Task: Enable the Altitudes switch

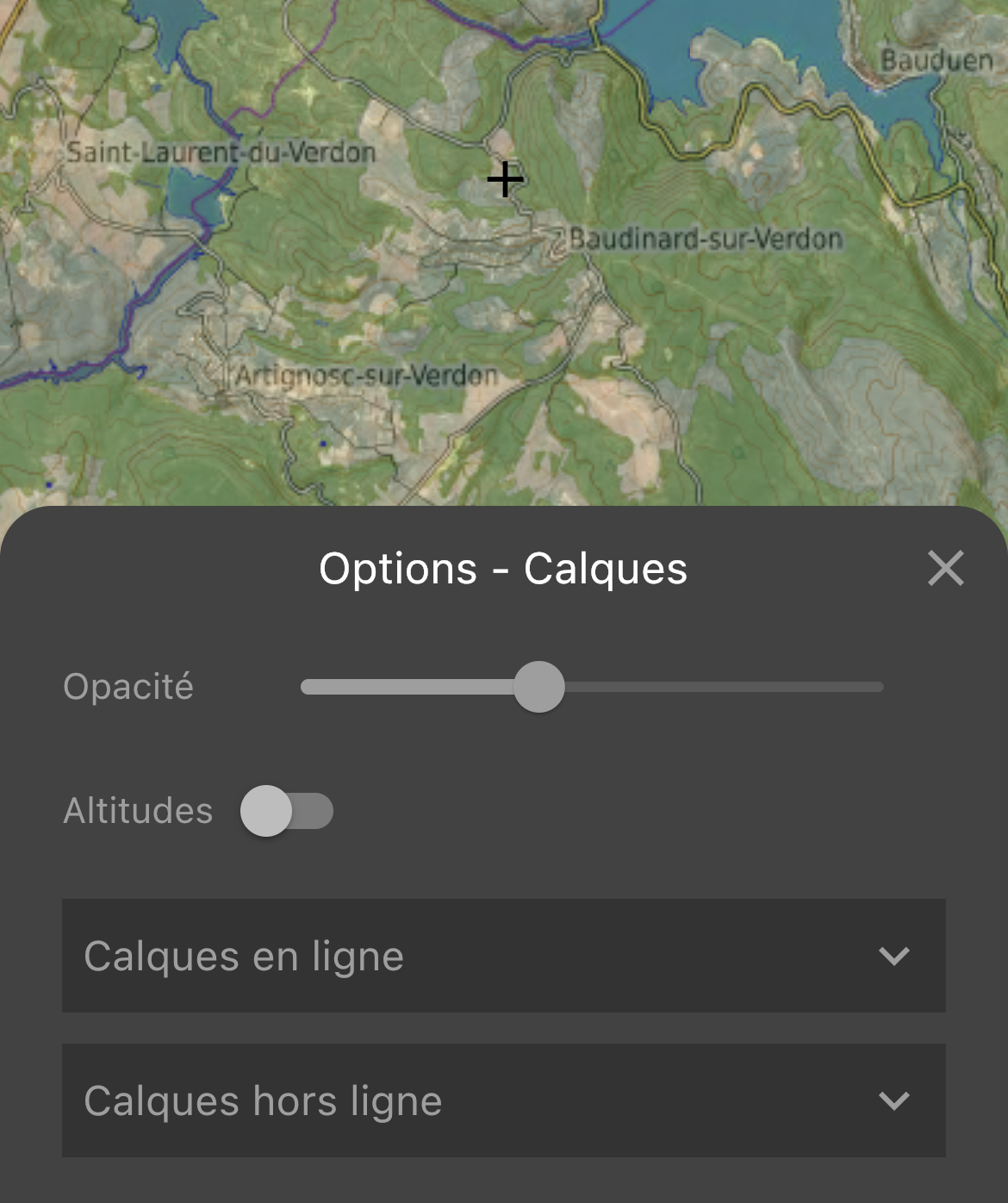Action: coord(287,811)
